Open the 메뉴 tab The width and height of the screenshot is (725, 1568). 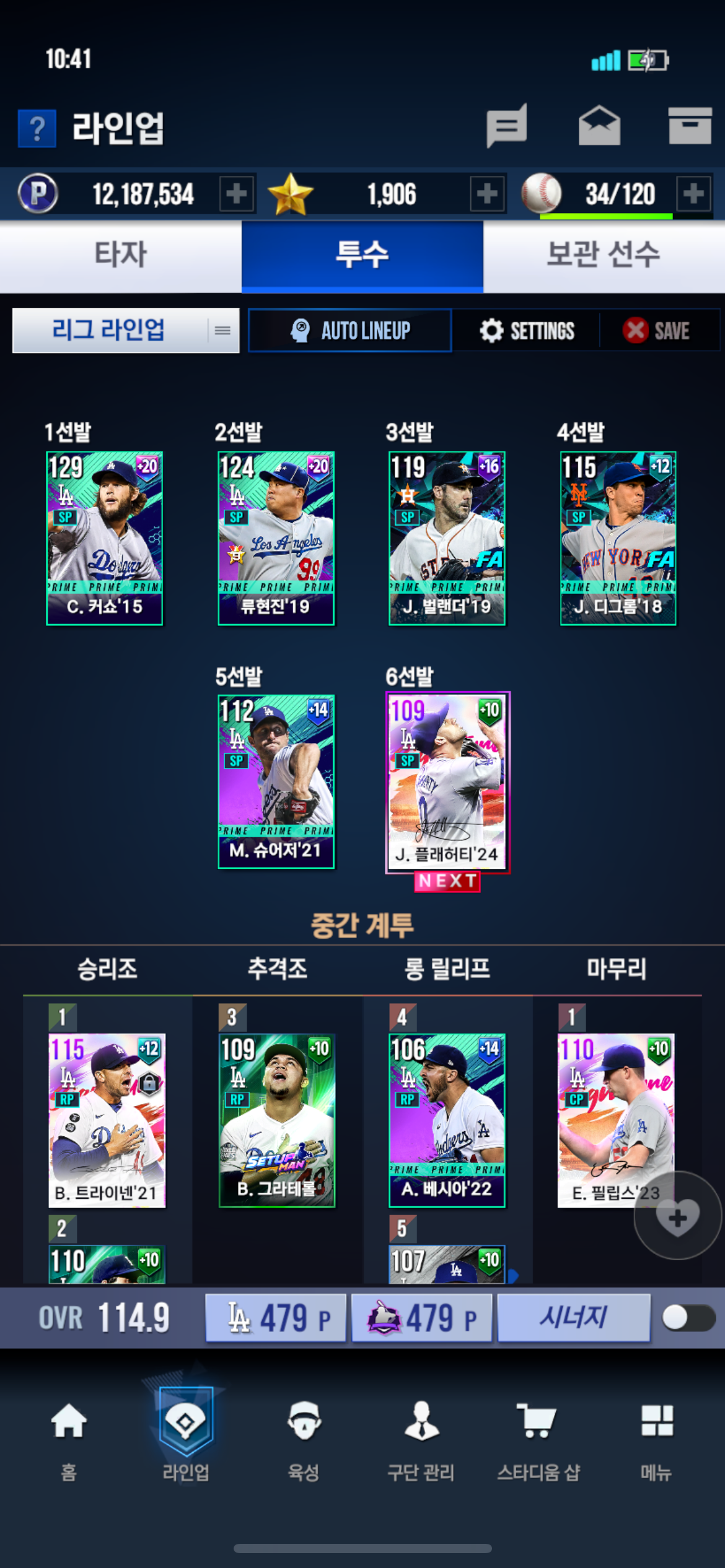[x=657, y=1441]
